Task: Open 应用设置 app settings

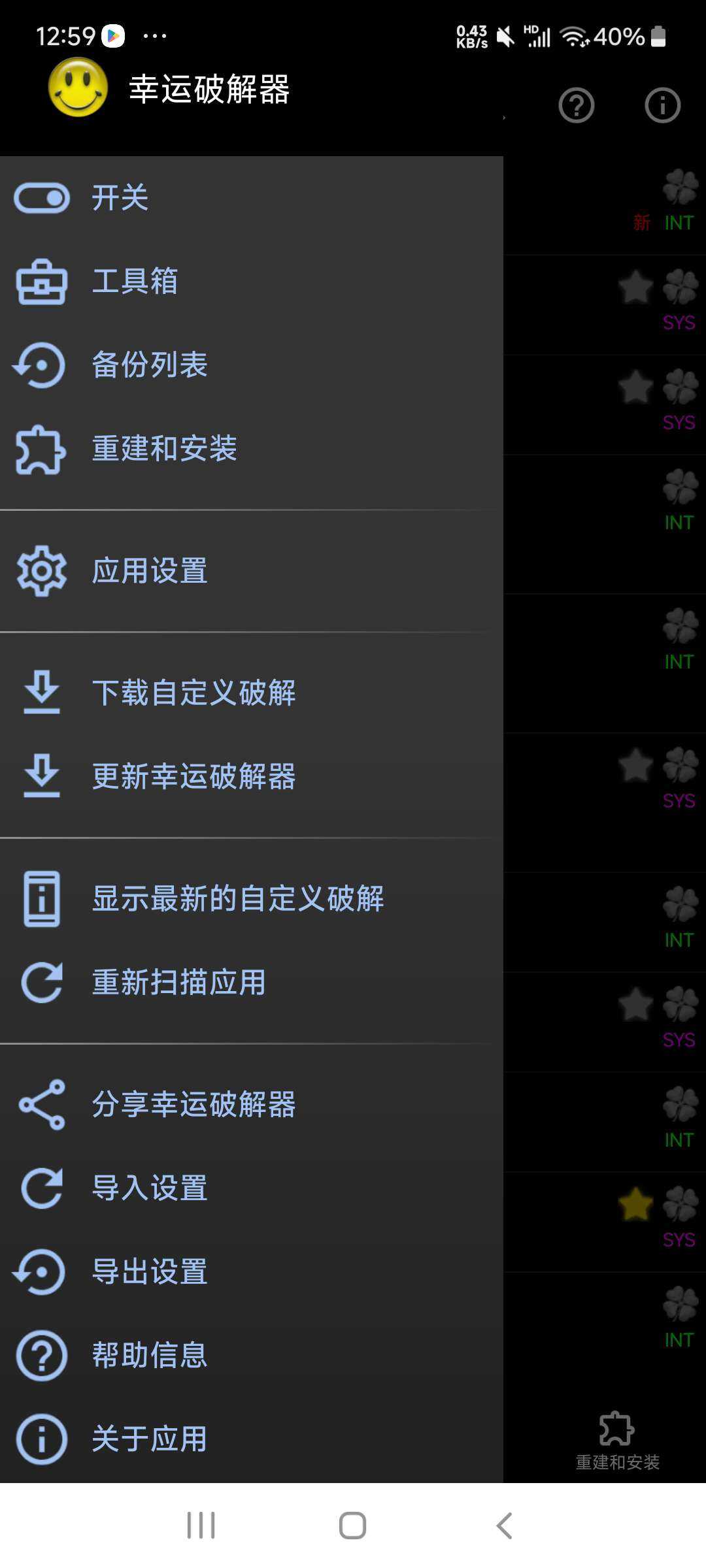Action: 149,570
